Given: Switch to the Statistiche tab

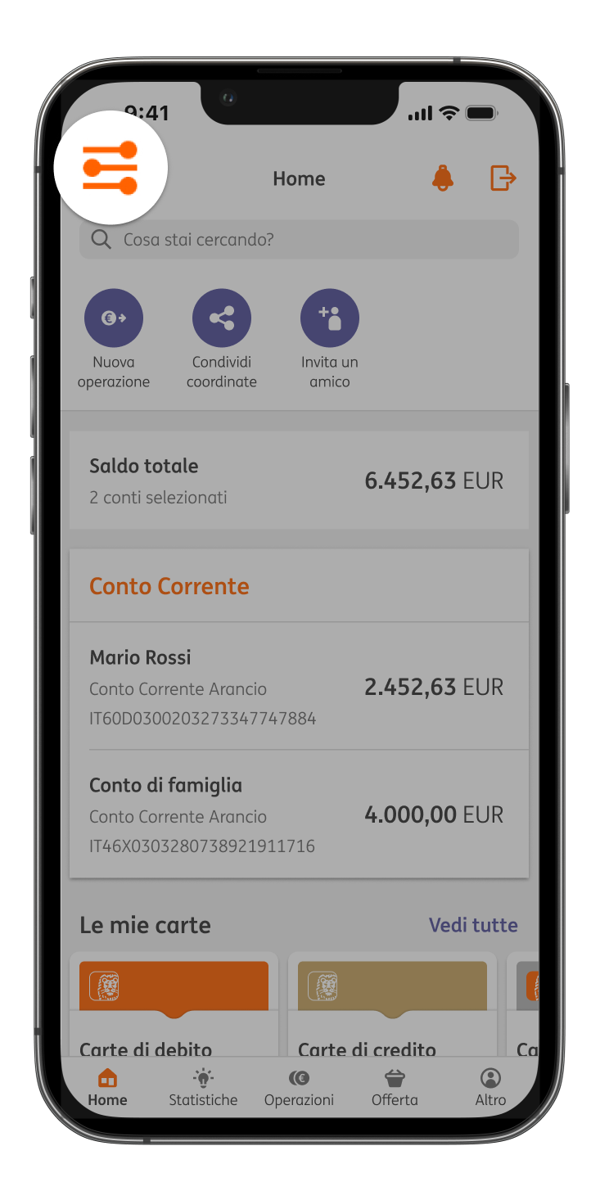Looking at the screenshot, I should [x=203, y=1087].
